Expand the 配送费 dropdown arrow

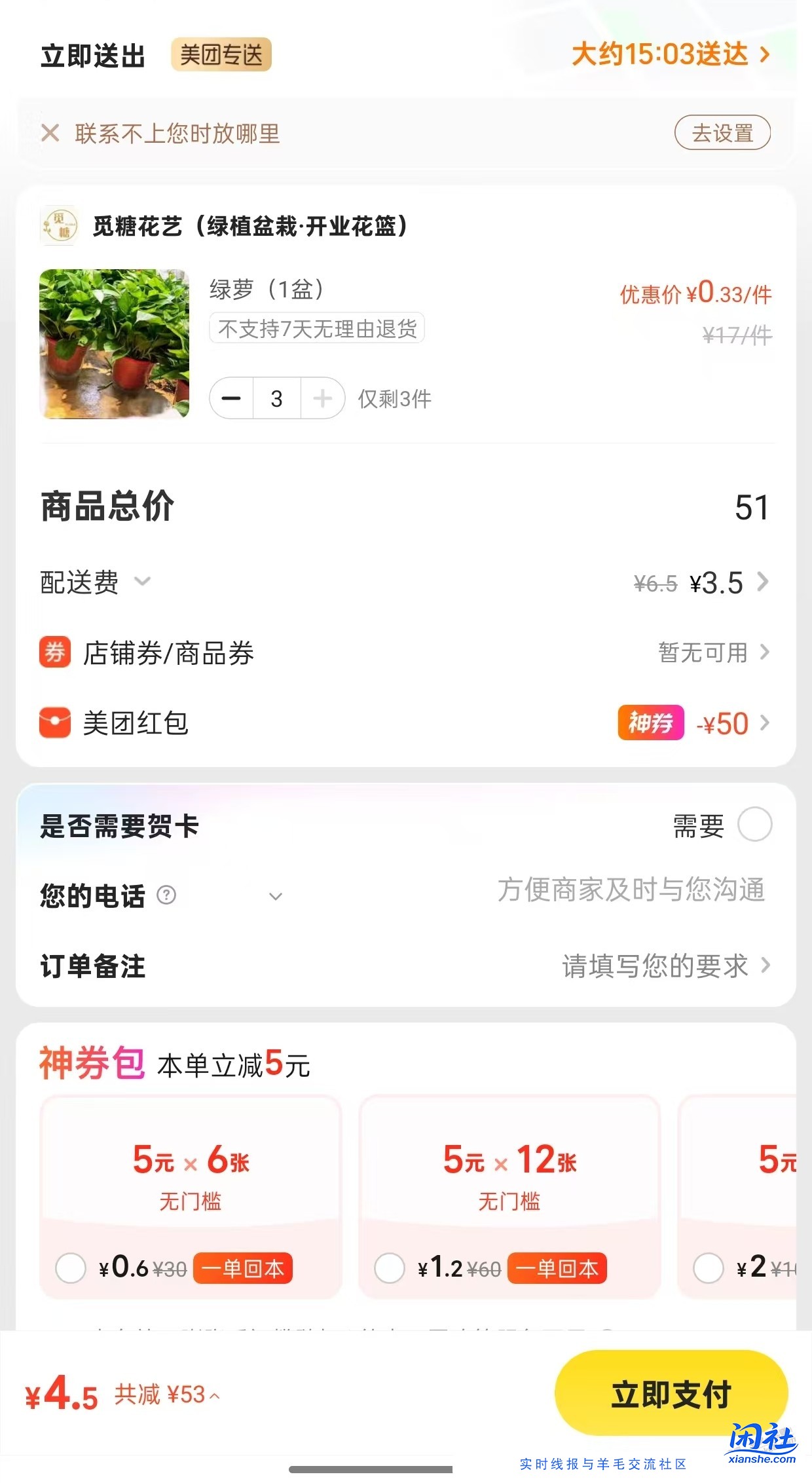143,583
